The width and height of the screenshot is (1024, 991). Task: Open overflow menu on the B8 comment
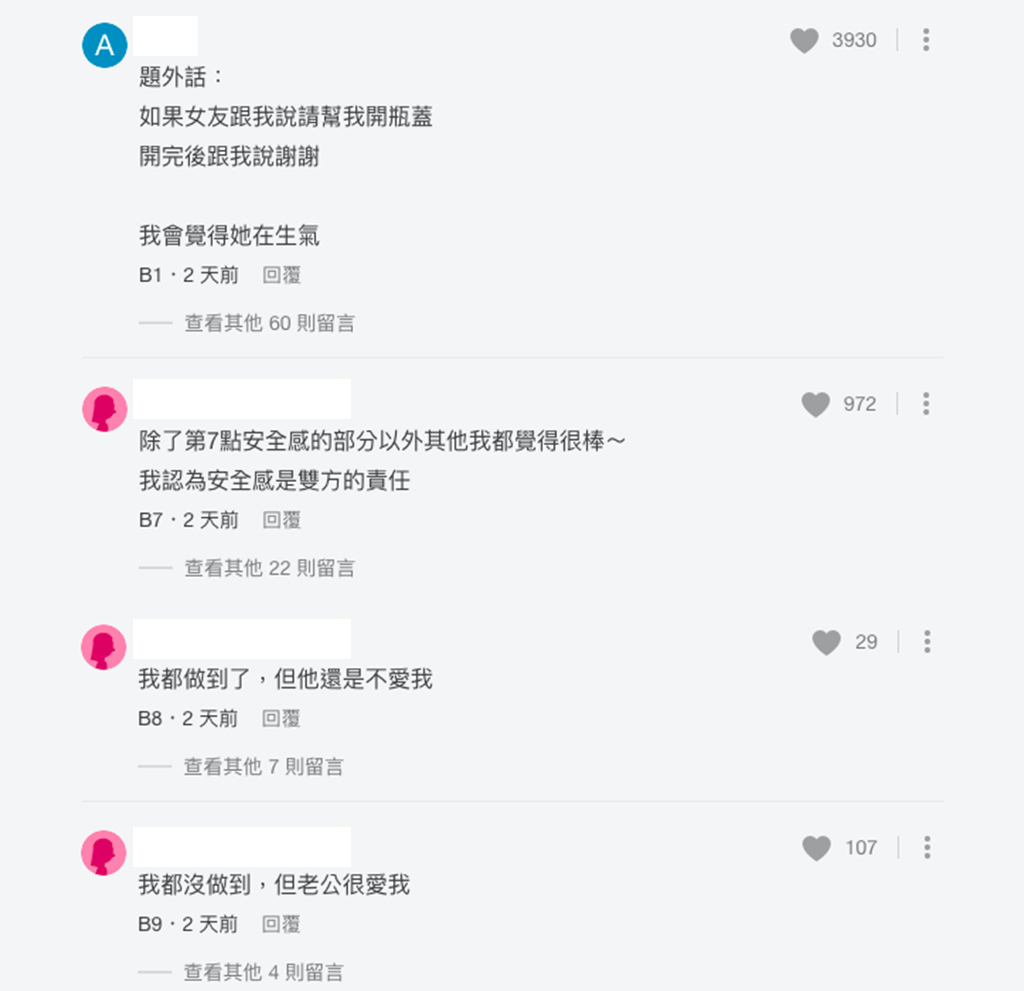click(x=926, y=643)
